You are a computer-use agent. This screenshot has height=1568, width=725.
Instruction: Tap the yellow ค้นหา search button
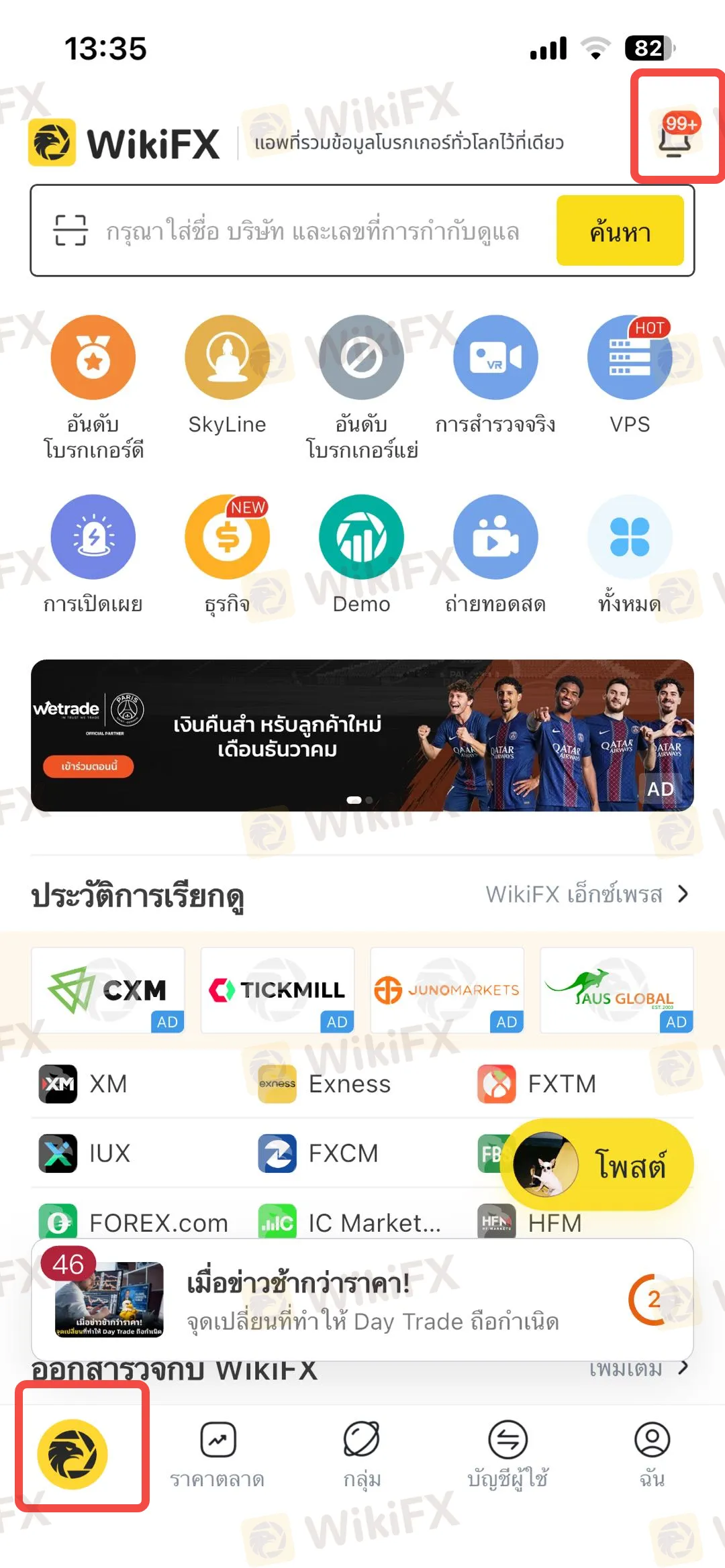click(620, 231)
